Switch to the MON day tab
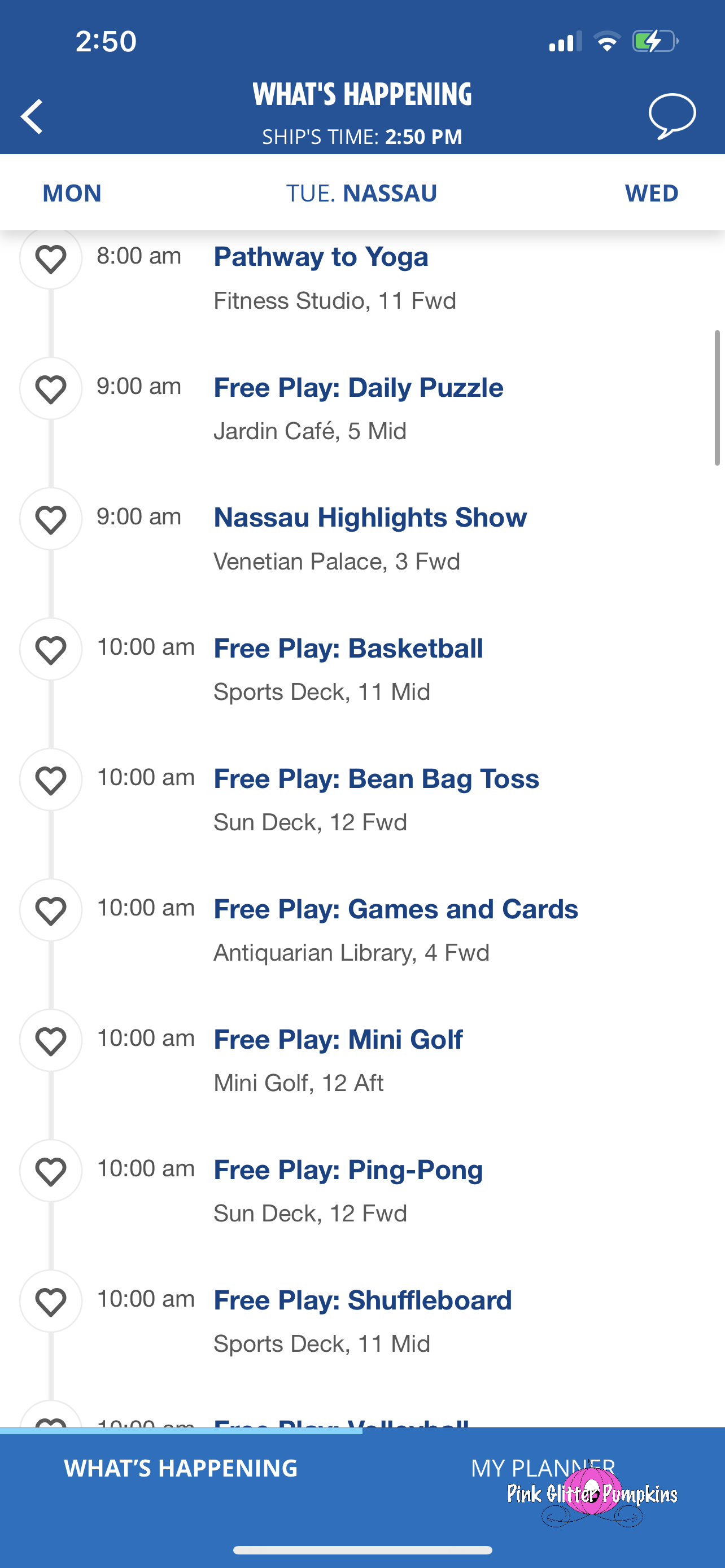This screenshot has width=725, height=1568. pyautogui.click(x=72, y=193)
